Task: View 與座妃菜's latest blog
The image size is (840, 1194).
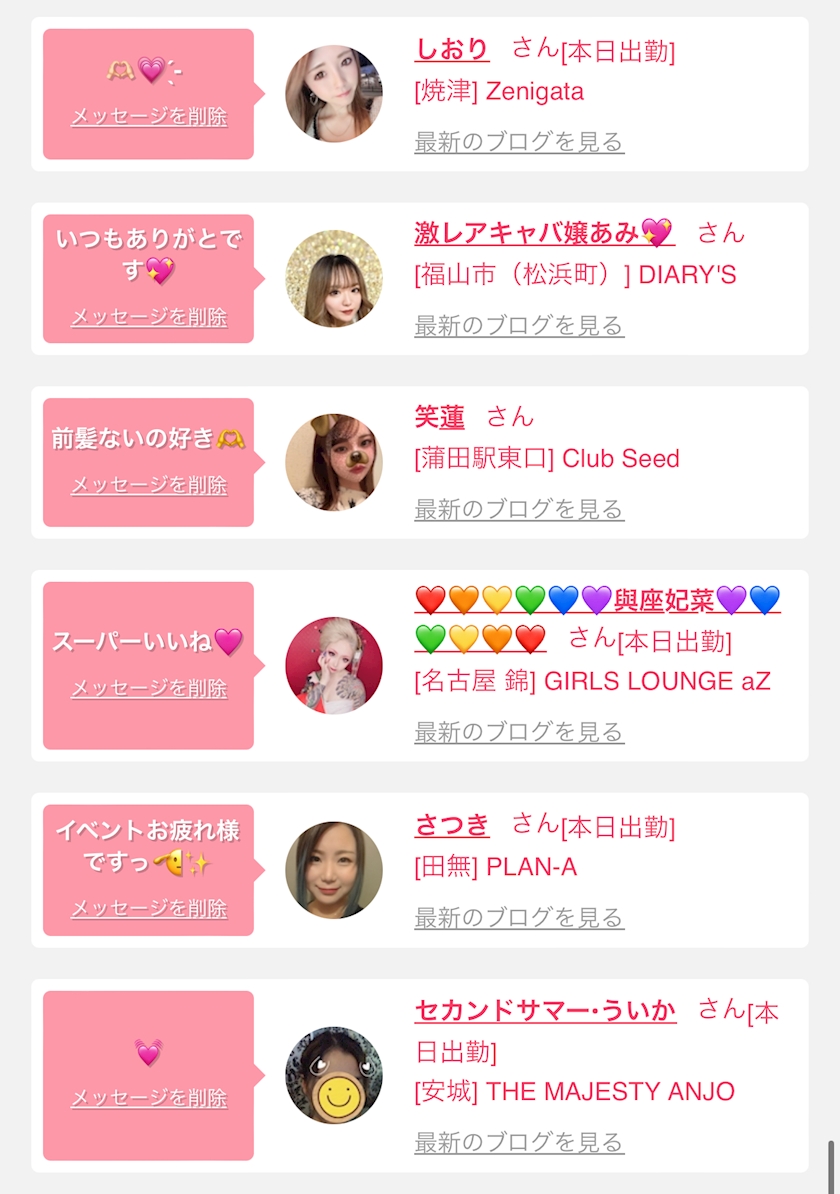Action: tap(519, 732)
